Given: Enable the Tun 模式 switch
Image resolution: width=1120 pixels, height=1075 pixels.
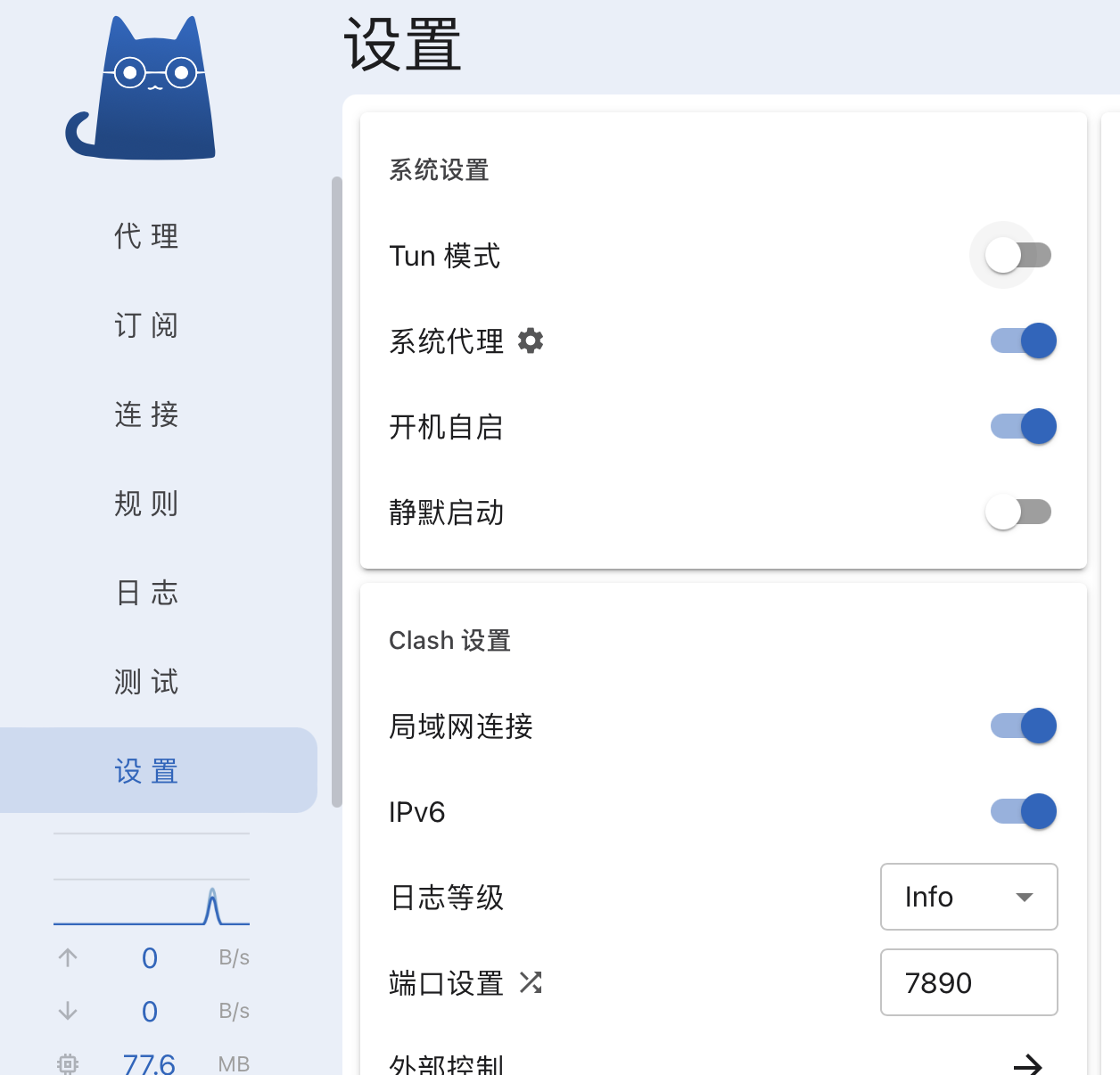Looking at the screenshot, I should pos(1019,256).
